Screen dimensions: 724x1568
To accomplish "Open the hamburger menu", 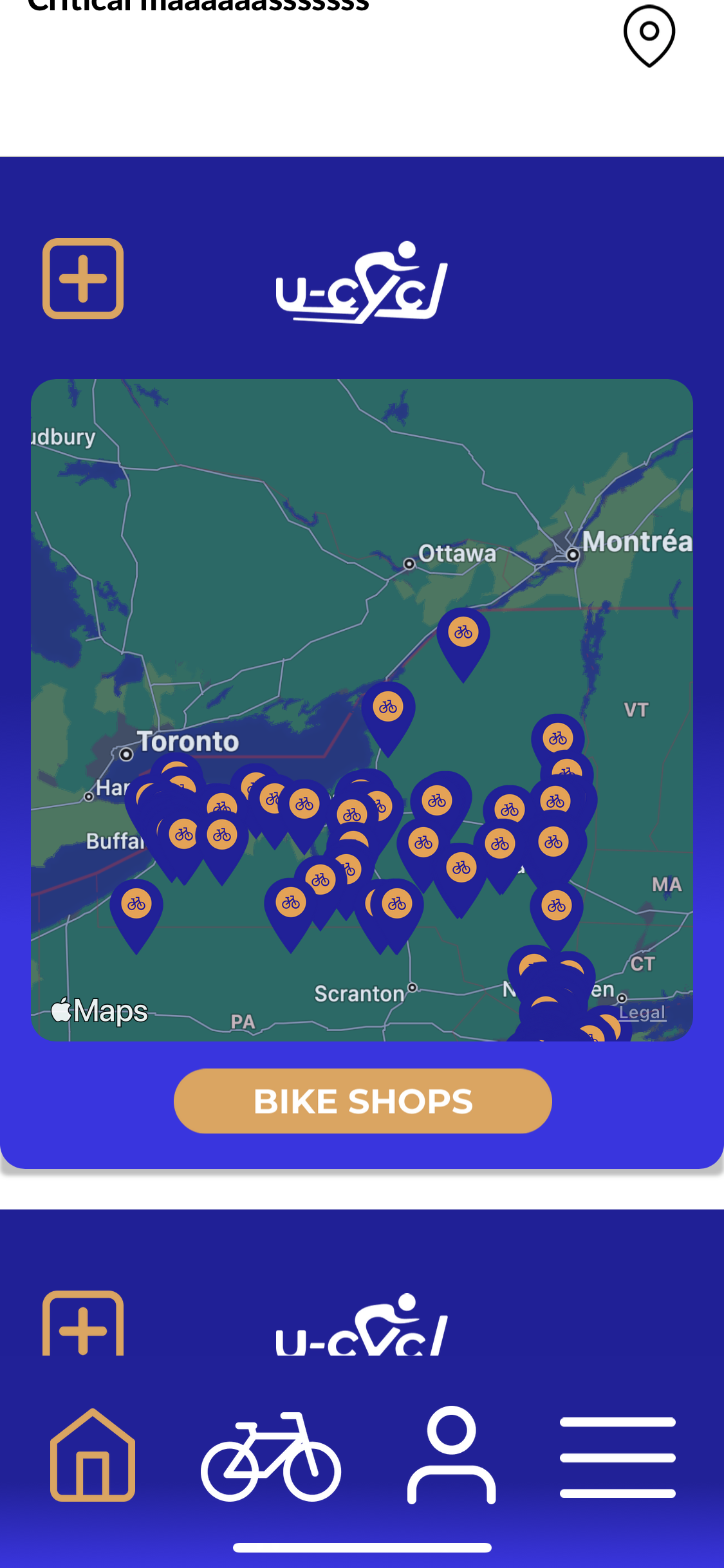I will 617,1457.
